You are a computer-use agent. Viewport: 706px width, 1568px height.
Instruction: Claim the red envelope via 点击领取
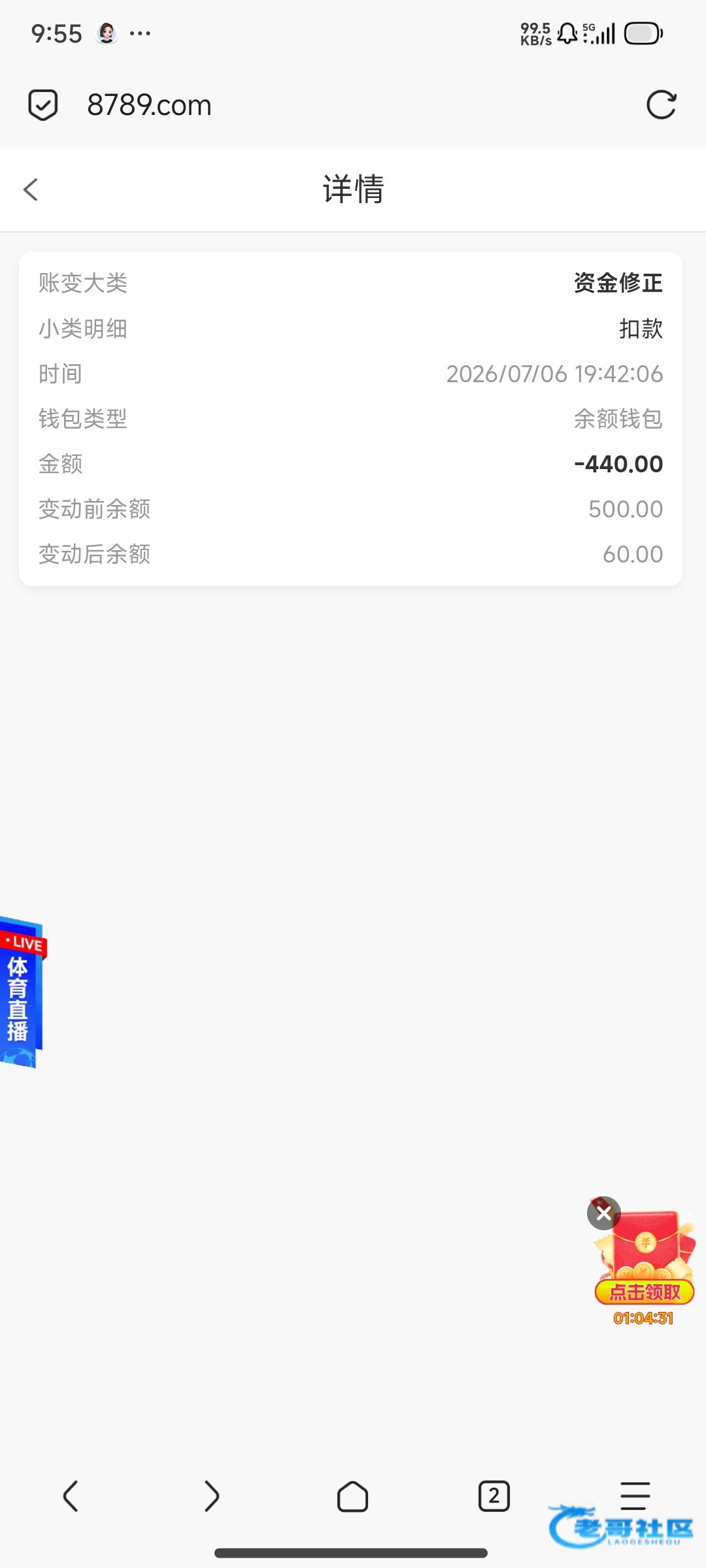coord(645,1292)
